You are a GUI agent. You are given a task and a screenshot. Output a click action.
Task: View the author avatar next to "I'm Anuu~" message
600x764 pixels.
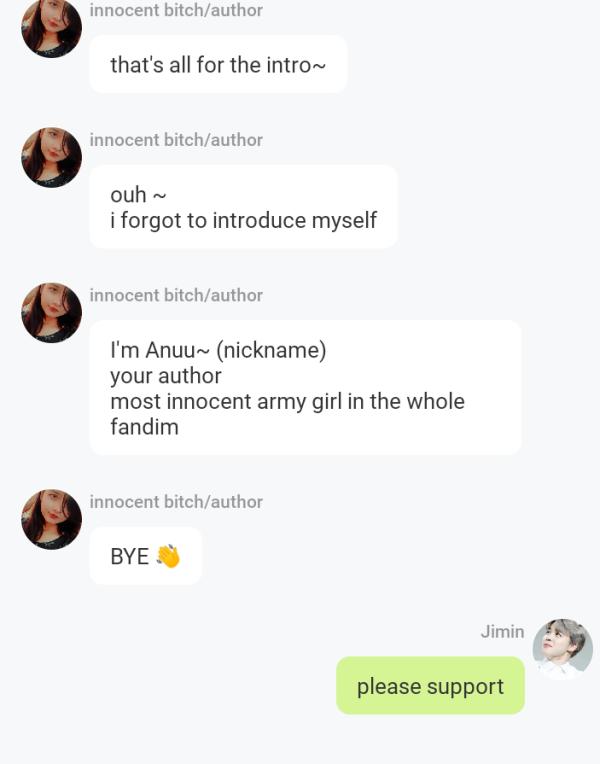[x=51, y=313]
